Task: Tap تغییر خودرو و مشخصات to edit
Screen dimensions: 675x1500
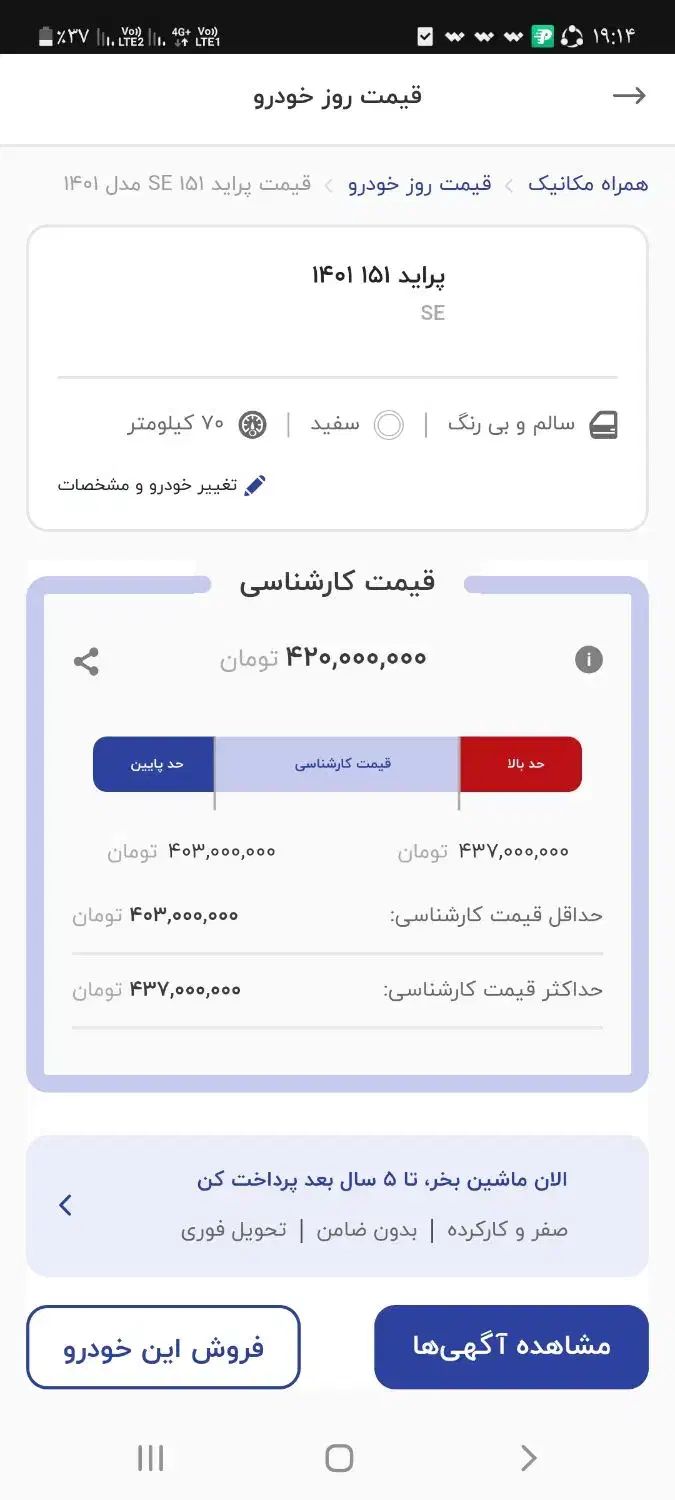Action: [x=162, y=486]
